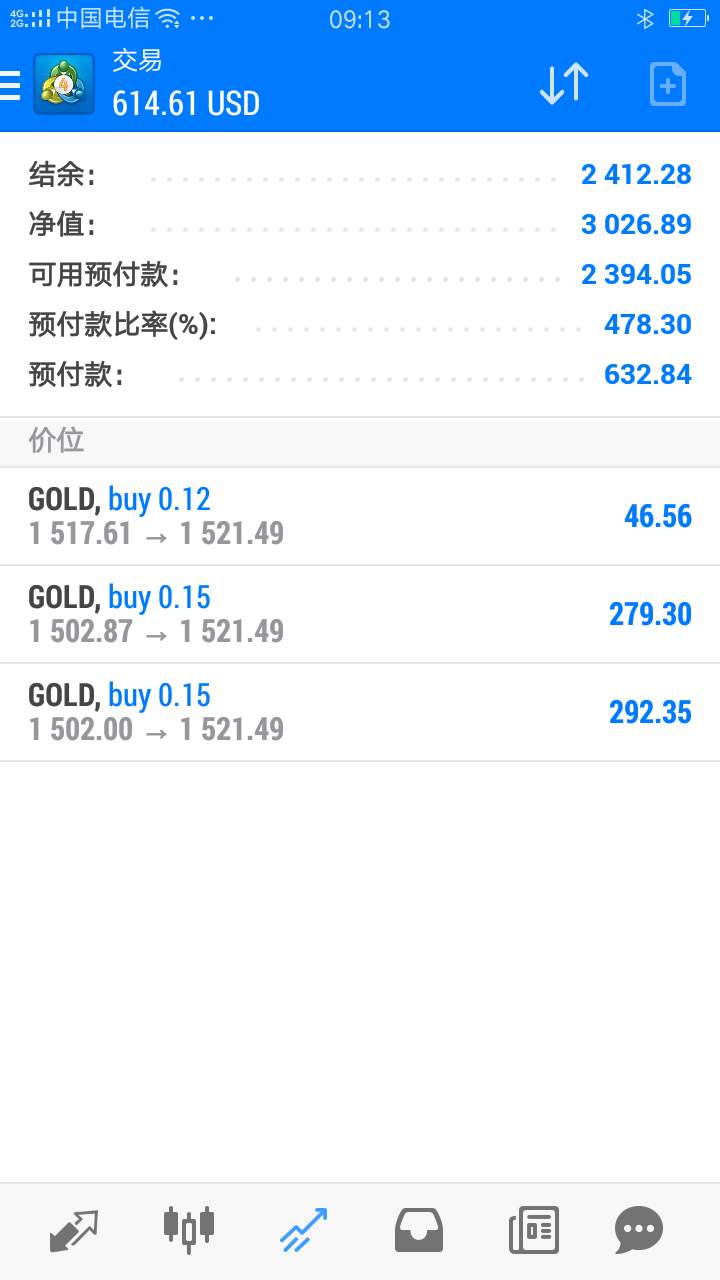Open the GOLD position opened at 1 502.87

tap(360, 614)
